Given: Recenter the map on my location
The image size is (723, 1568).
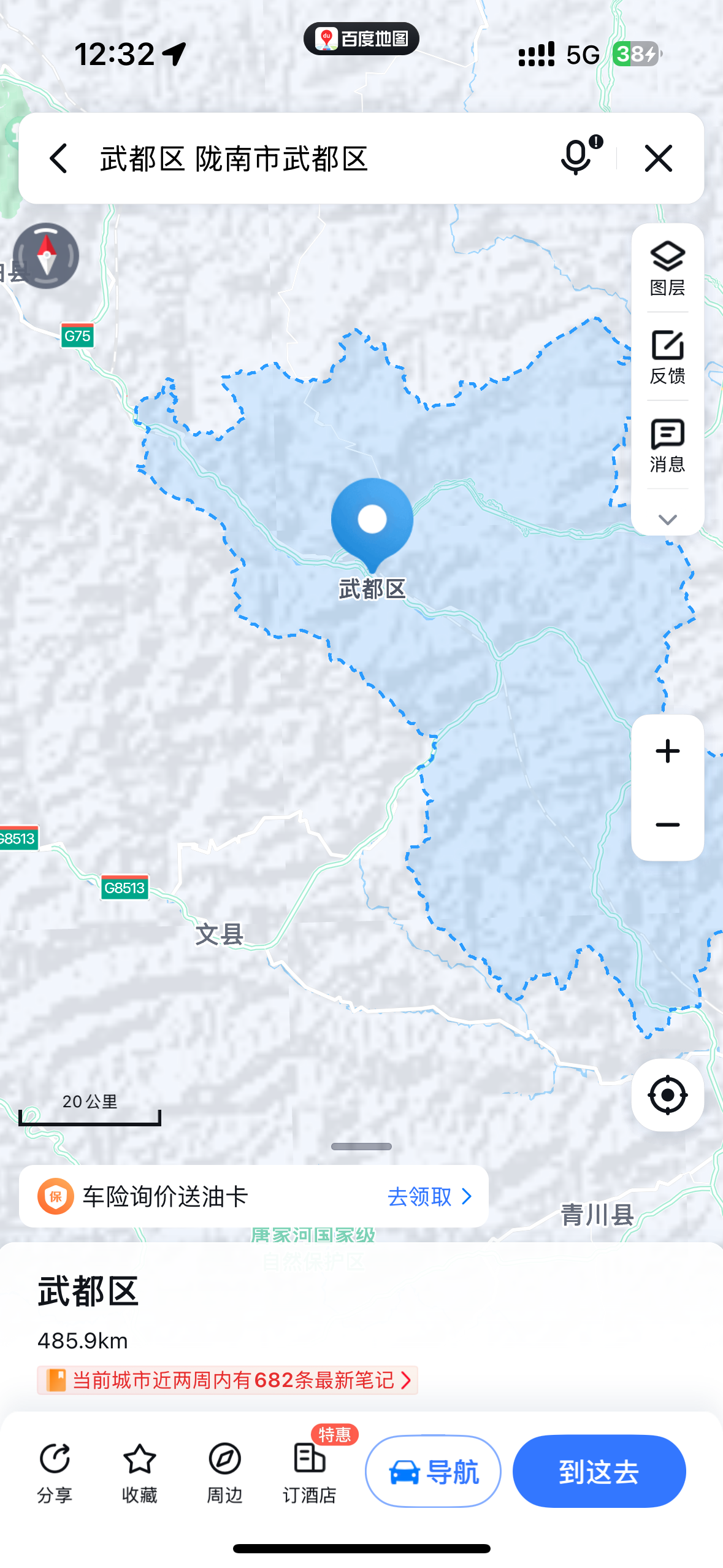Looking at the screenshot, I should pyautogui.click(x=667, y=1095).
